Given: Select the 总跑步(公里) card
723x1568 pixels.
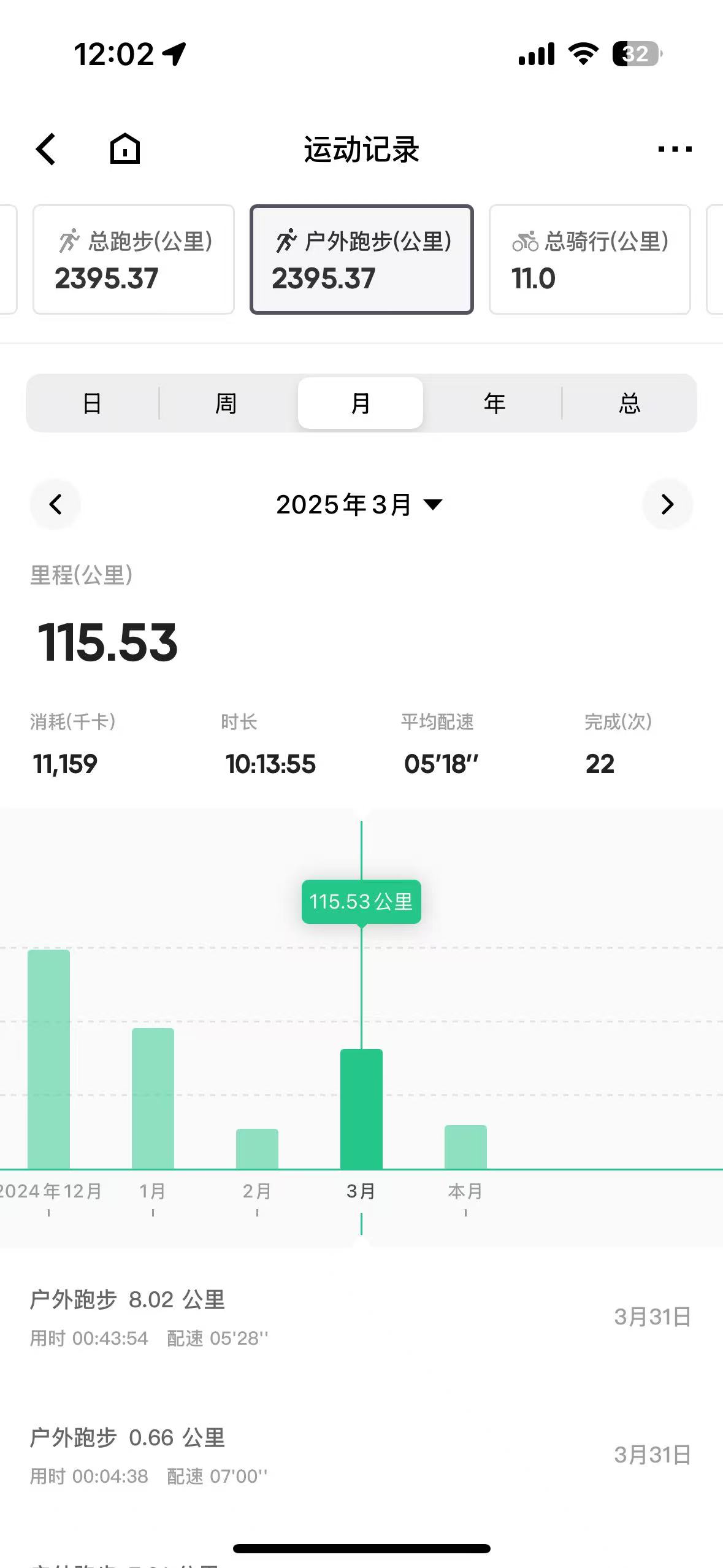Looking at the screenshot, I should click(134, 259).
